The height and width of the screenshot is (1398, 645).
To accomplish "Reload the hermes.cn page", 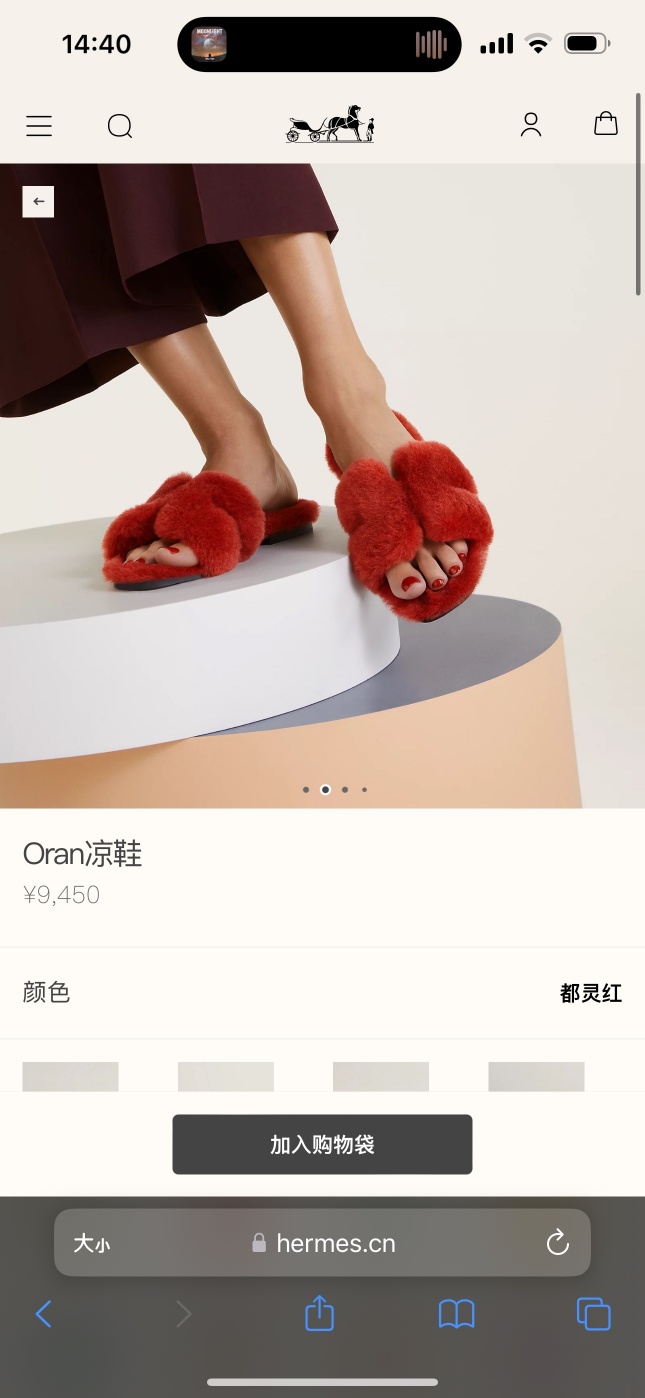I will (557, 1243).
